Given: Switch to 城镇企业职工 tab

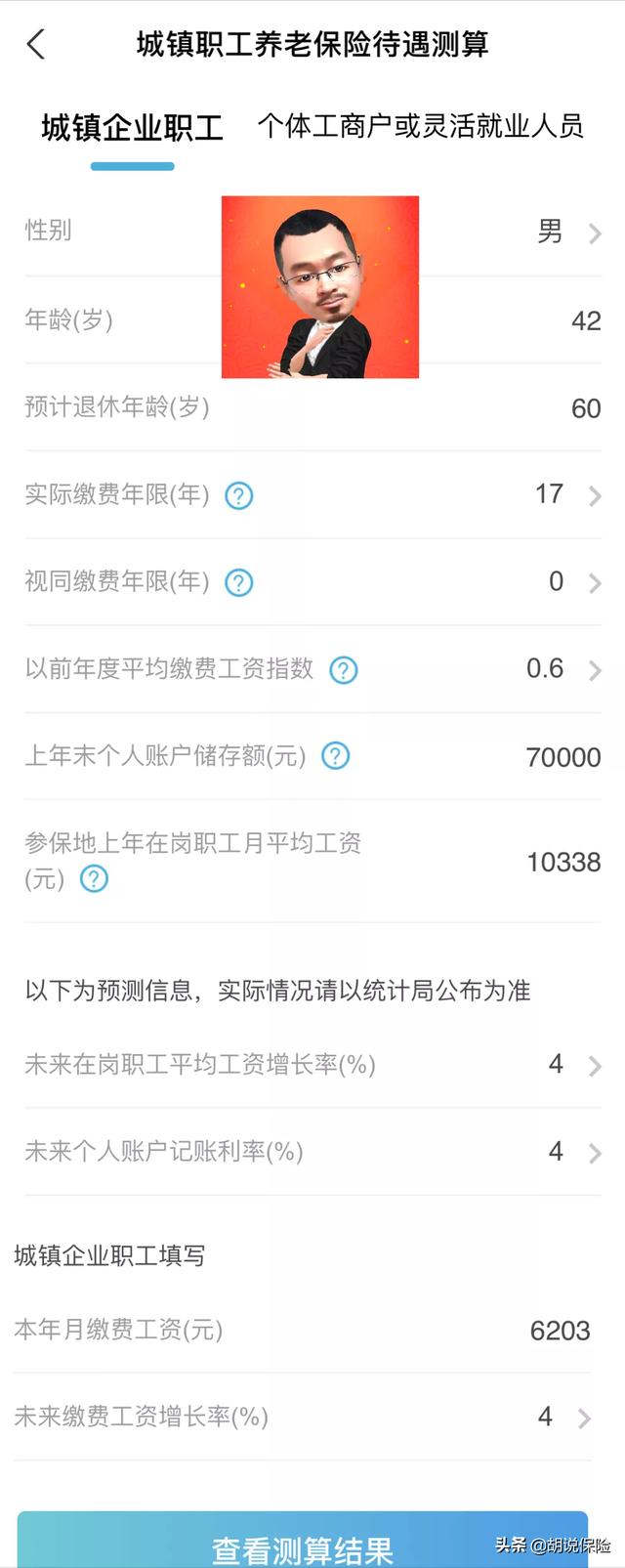Looking at the screenshot, I should click(x=132, y=127).
